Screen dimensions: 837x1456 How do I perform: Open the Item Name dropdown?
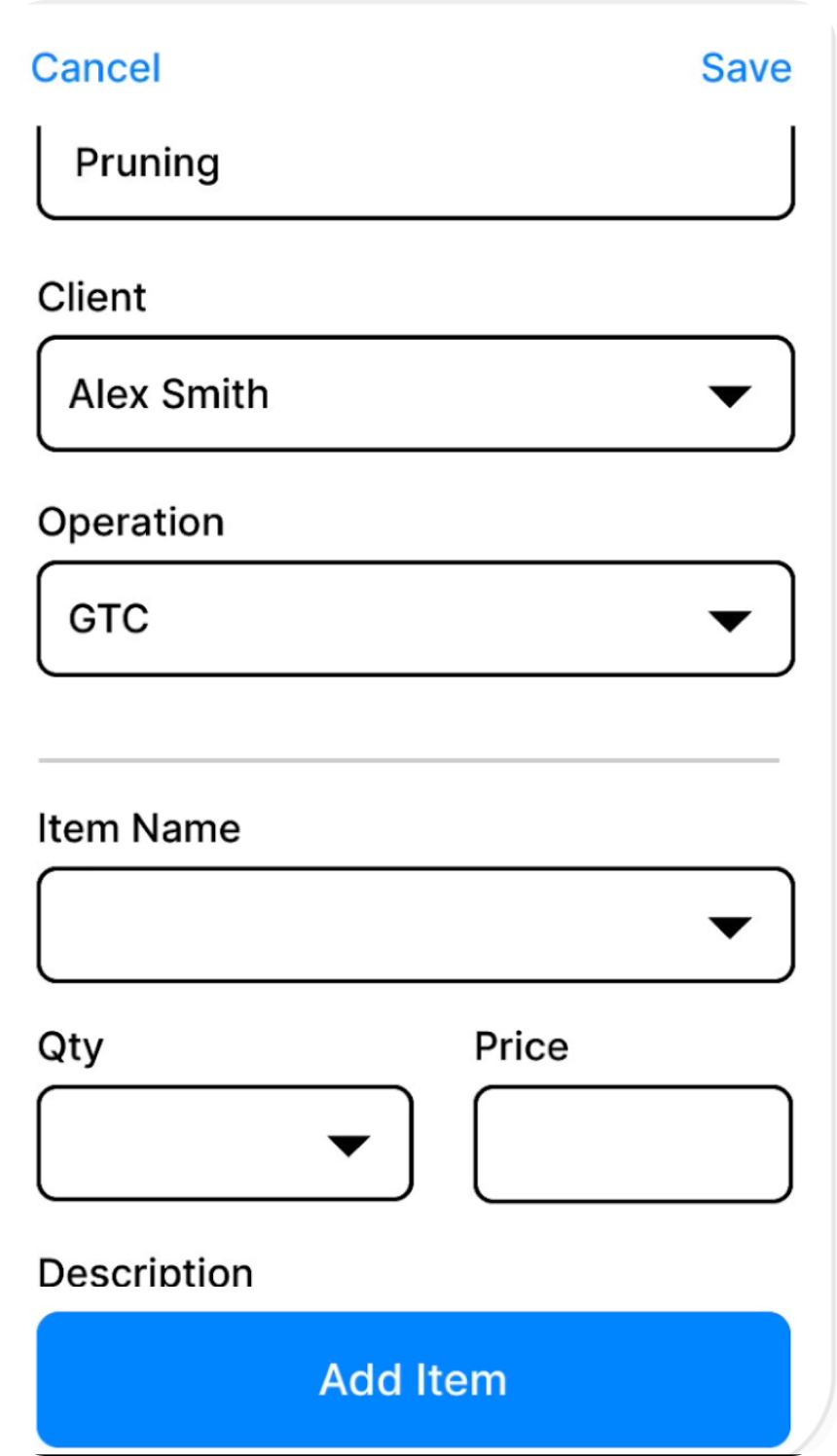click(x=416, y=926)
